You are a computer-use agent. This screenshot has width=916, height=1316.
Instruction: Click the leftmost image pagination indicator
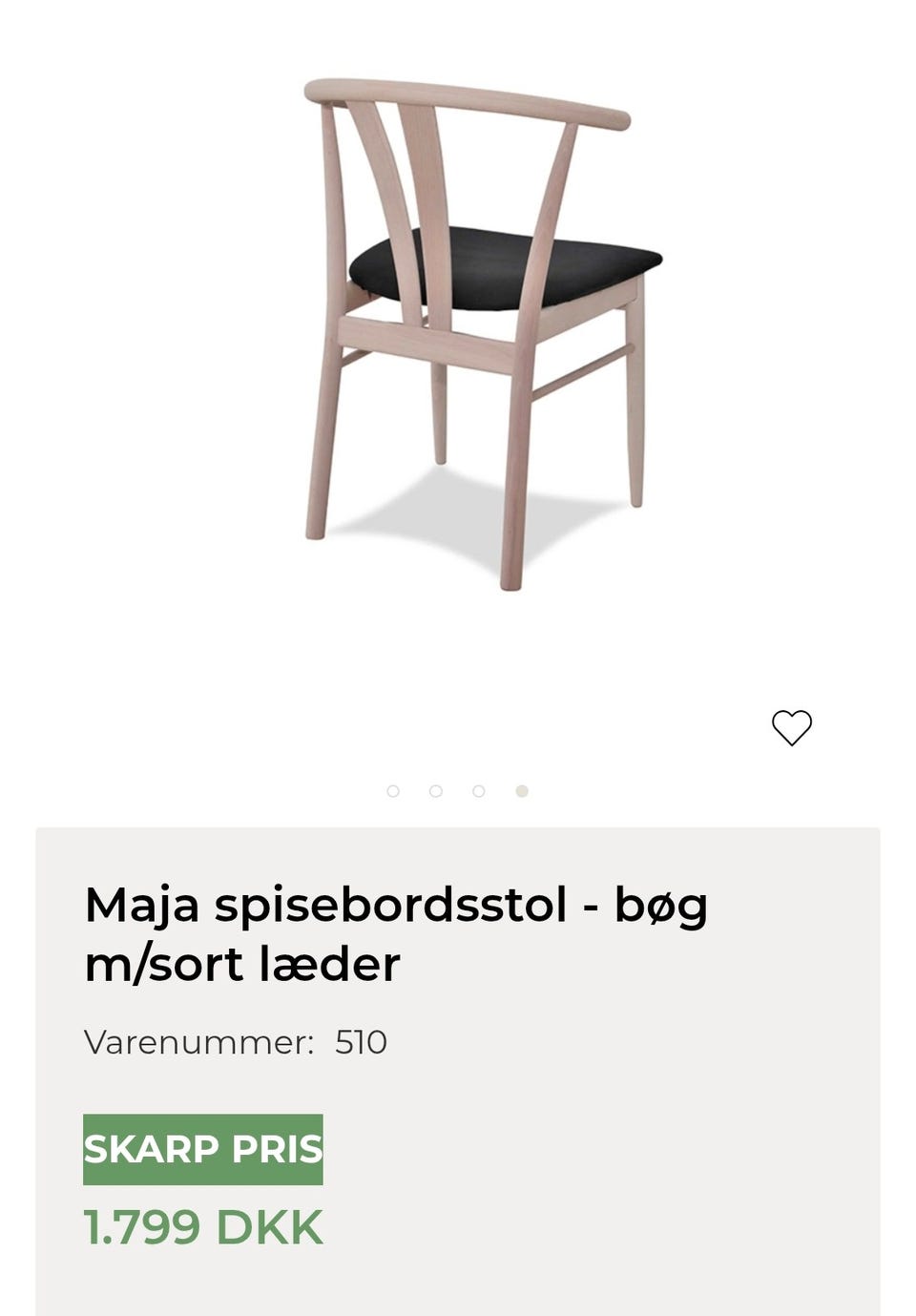pyautogui.click(x=393, y=790)
